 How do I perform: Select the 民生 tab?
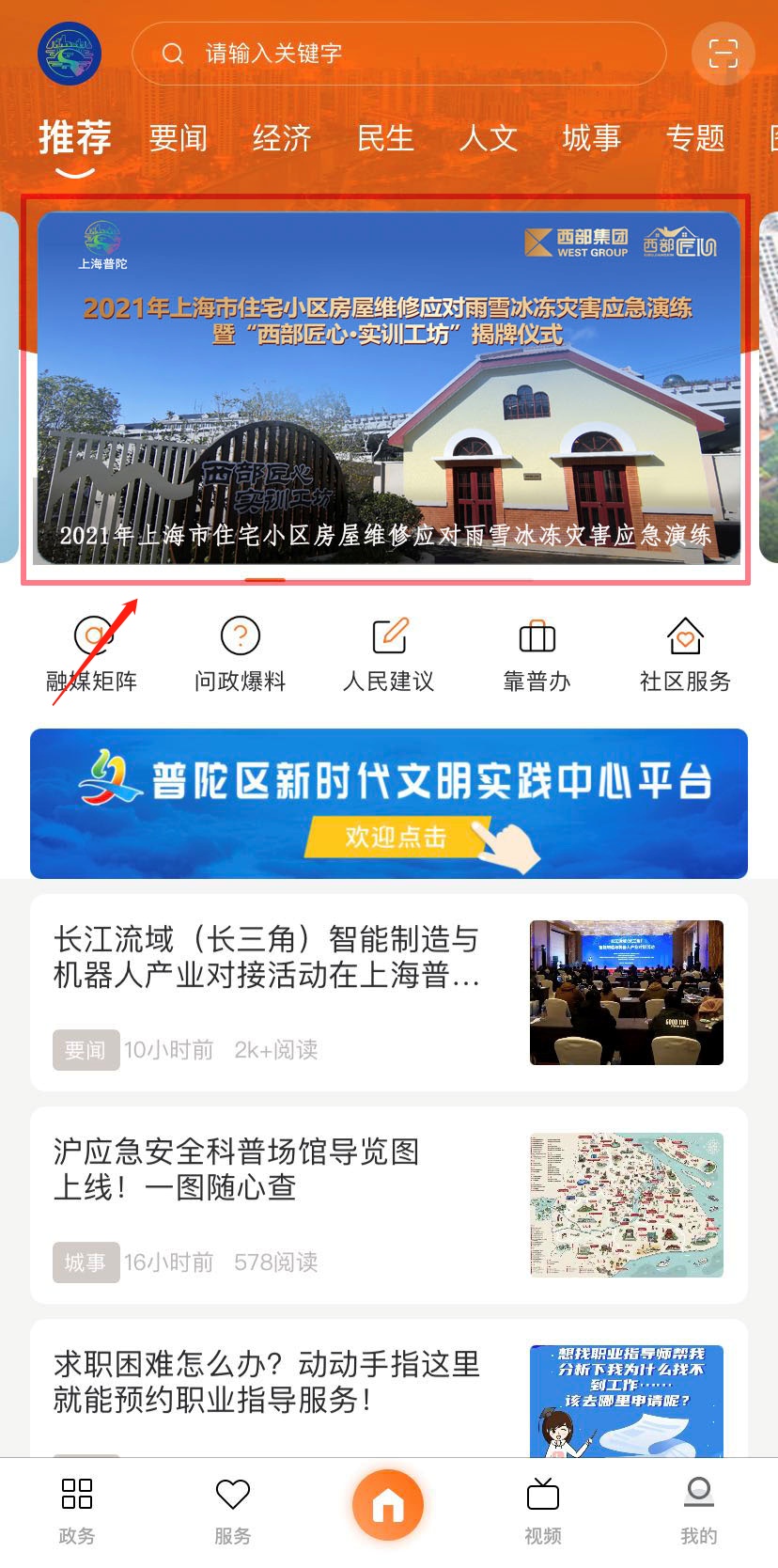point(385,138)
